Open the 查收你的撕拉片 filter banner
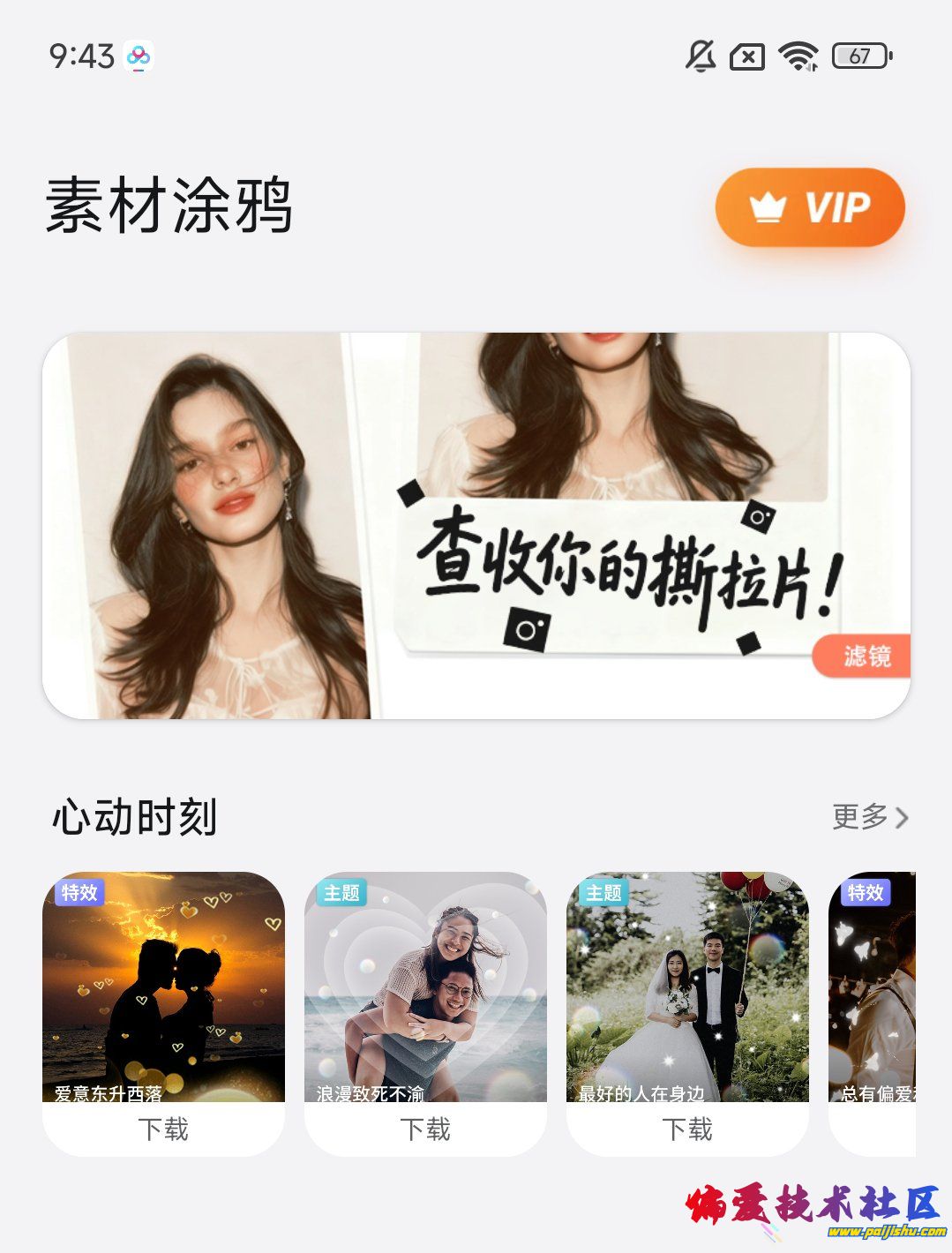The width and height of the screenshot is (952, 1253). point(476,526)
